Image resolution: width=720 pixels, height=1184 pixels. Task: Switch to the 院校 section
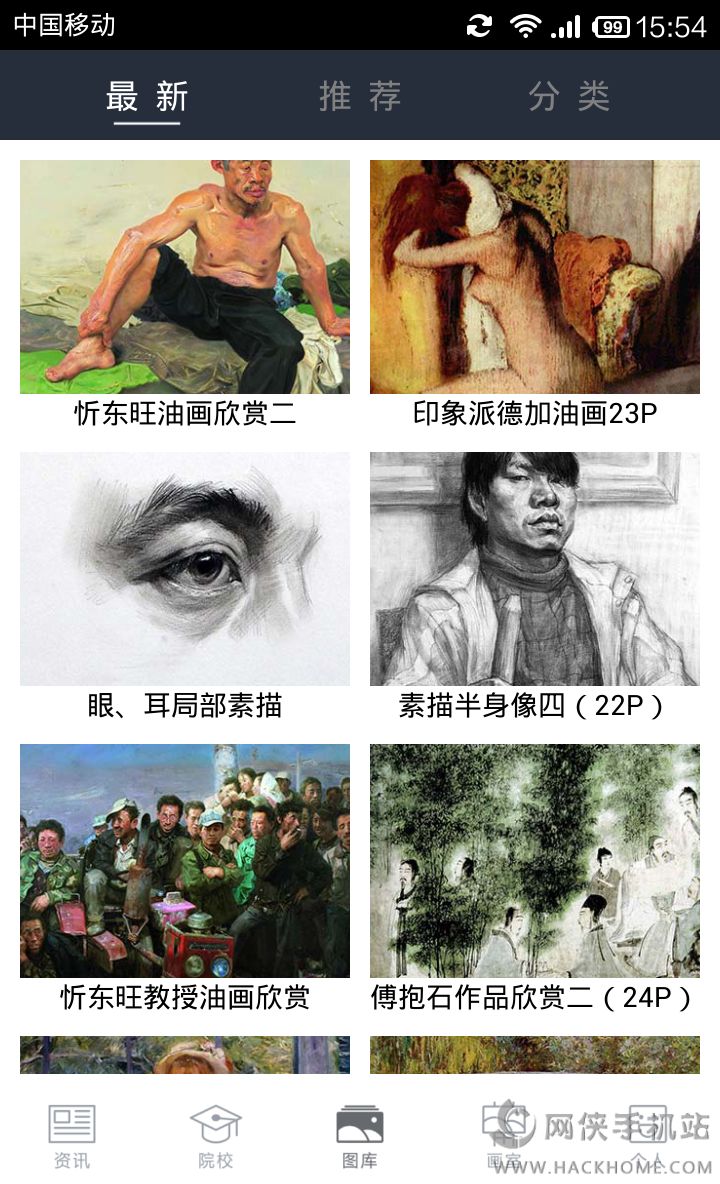pos(216,1137)
